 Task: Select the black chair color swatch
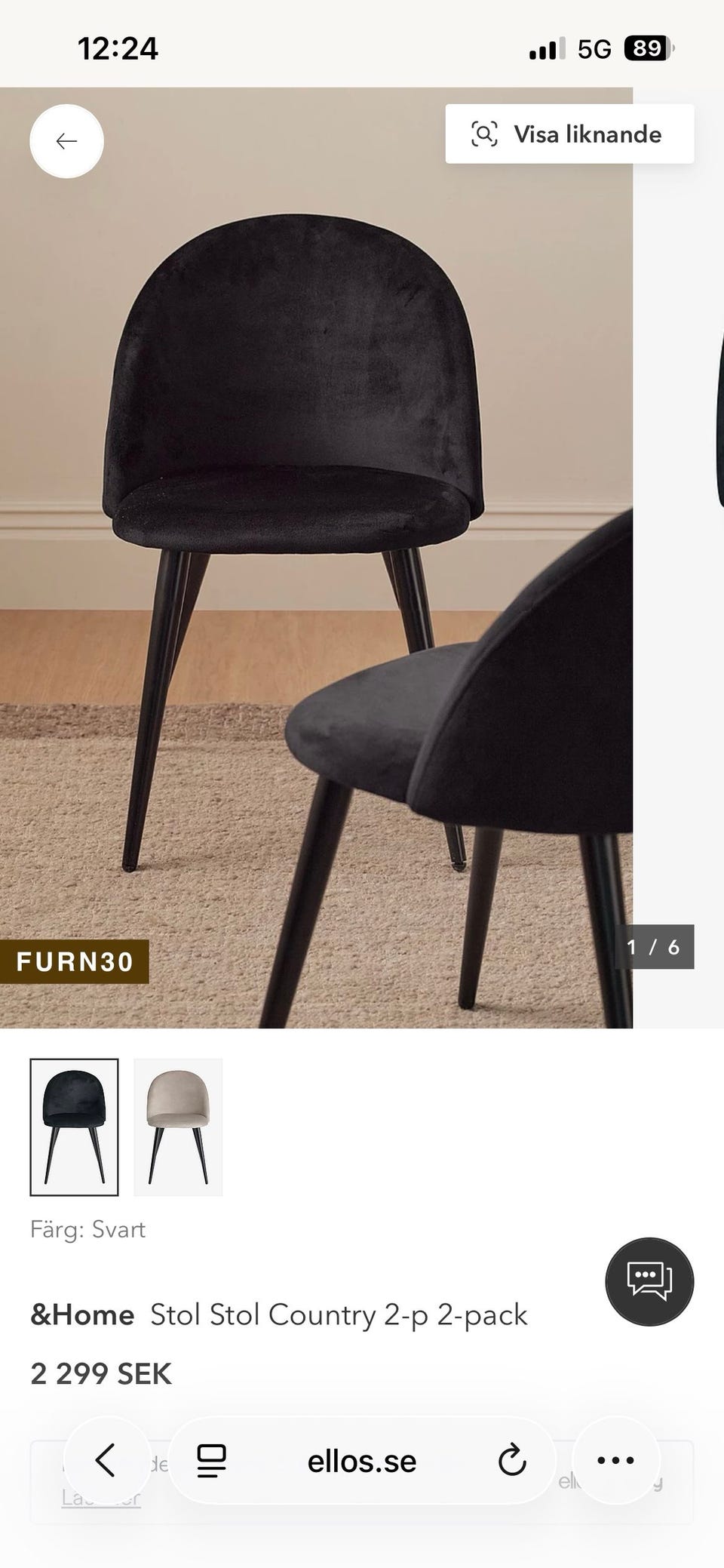click(x=74, y=1127)
